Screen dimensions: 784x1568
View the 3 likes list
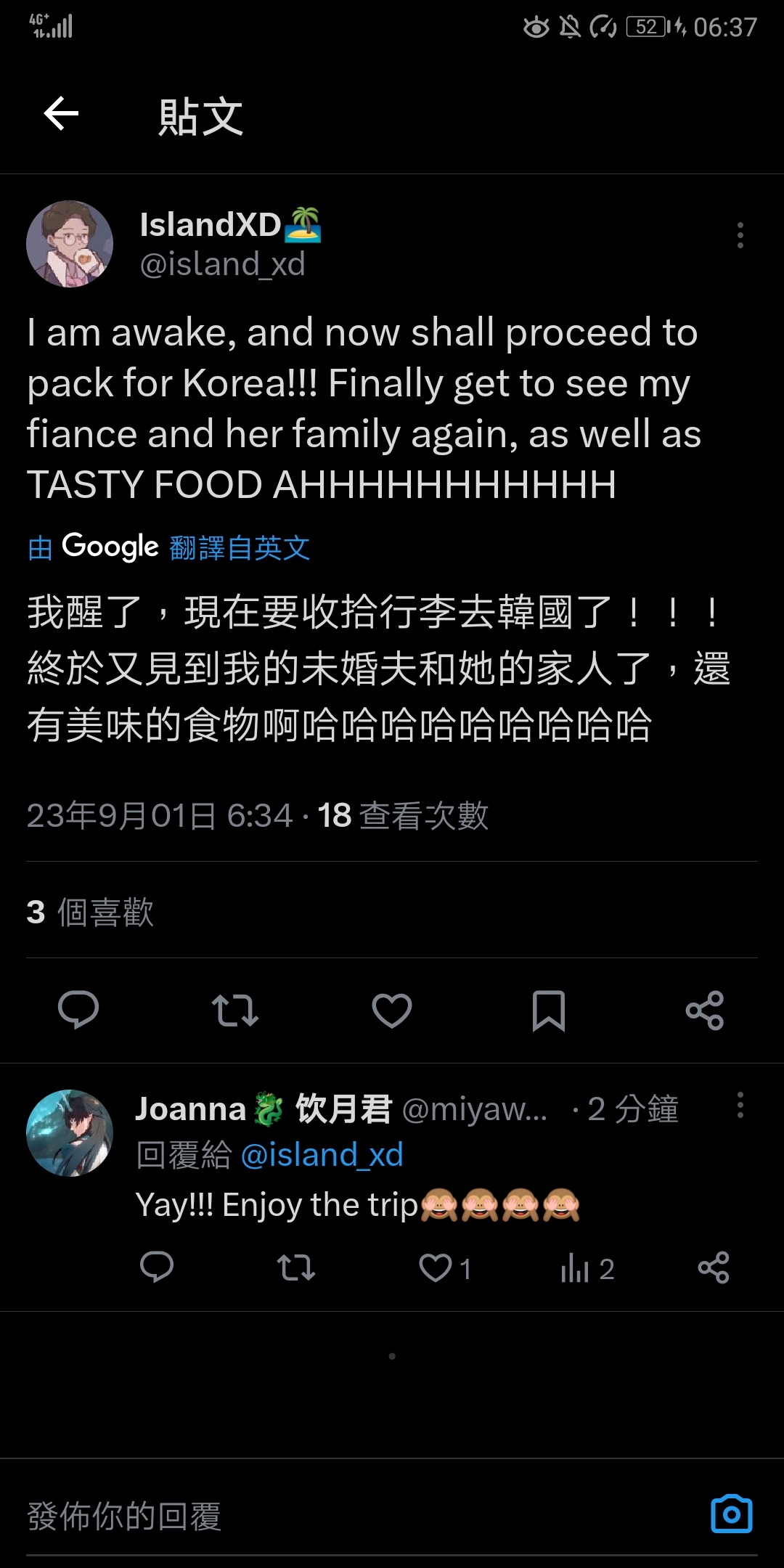[x=90, y=912]
